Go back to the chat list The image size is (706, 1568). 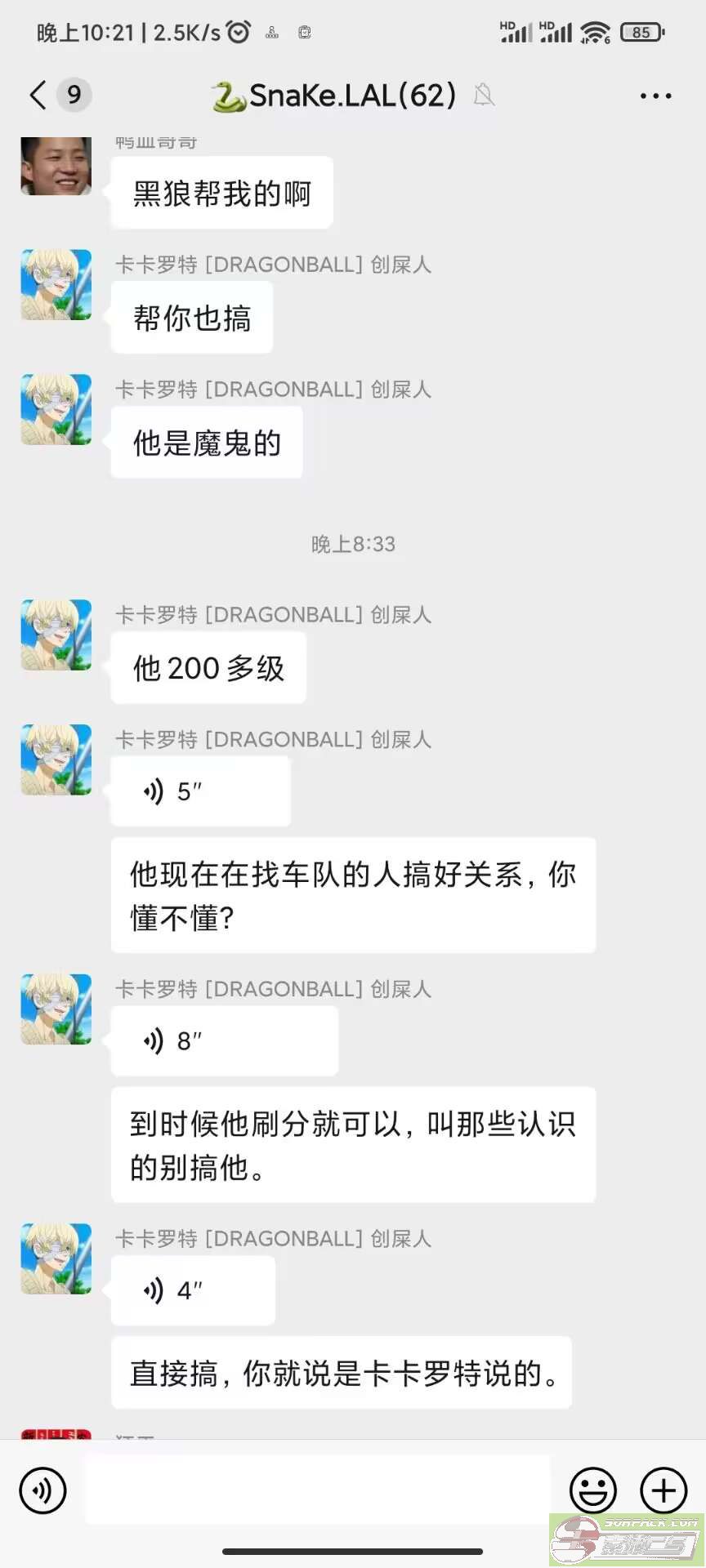pyautogui.click(x=38, y=96)
